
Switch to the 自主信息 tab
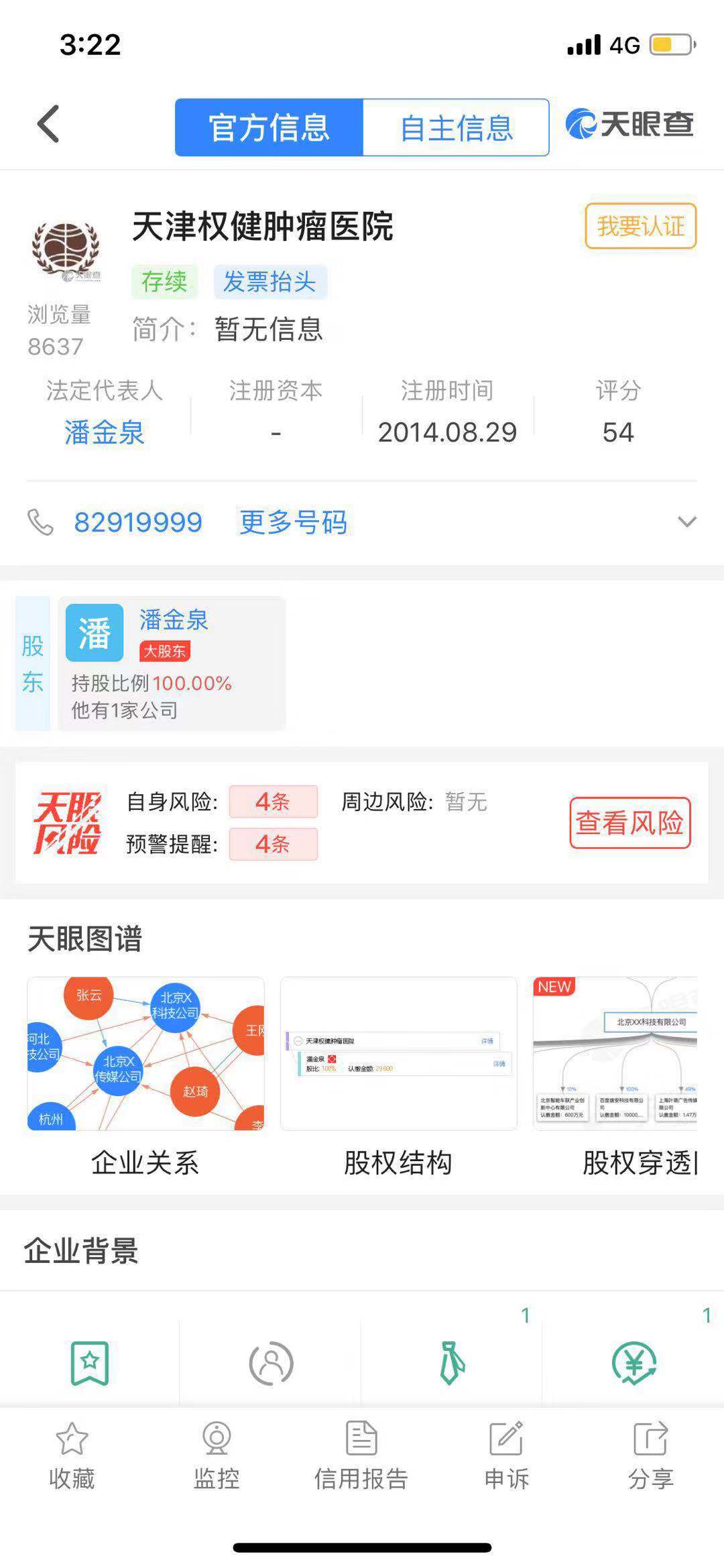(456, 127)
